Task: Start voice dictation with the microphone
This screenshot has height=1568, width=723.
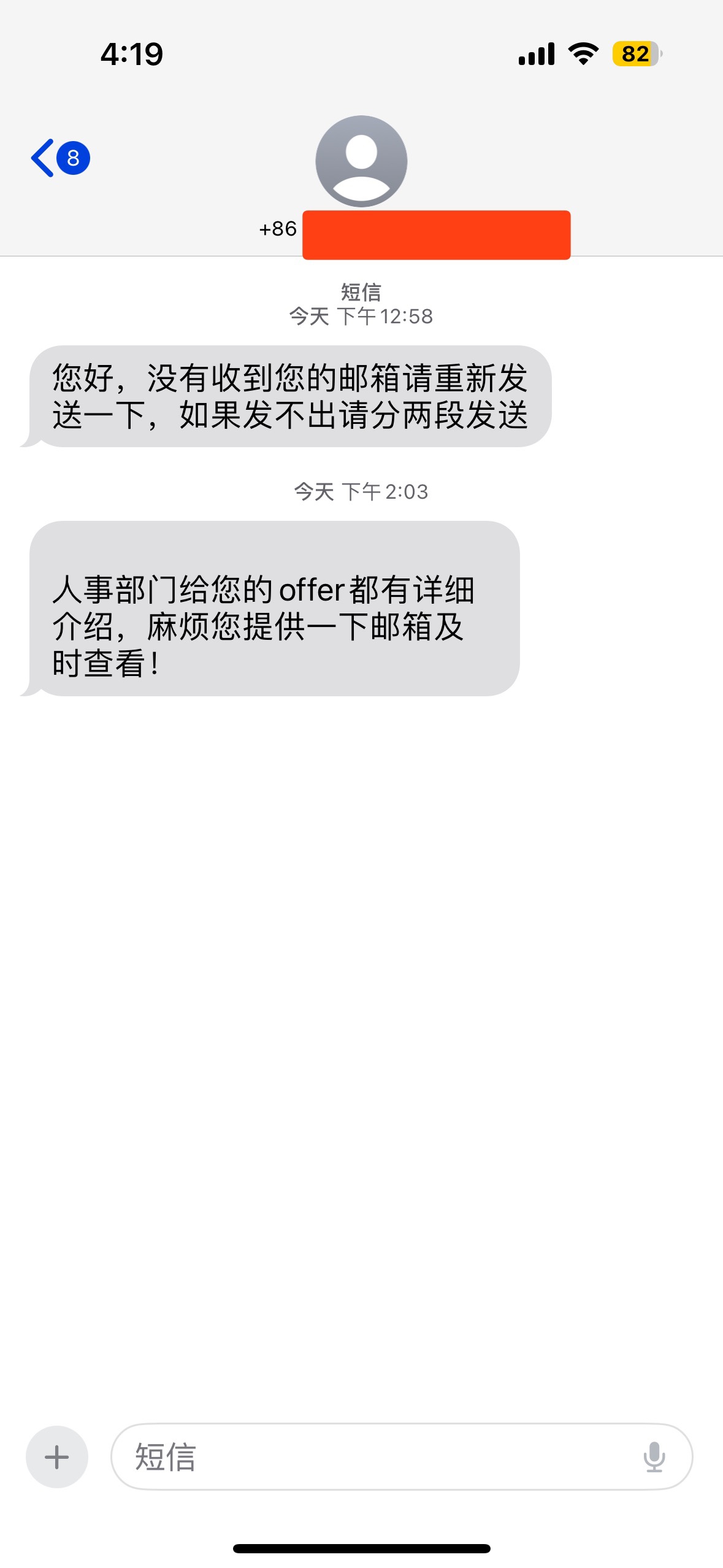Action: 654,1457
